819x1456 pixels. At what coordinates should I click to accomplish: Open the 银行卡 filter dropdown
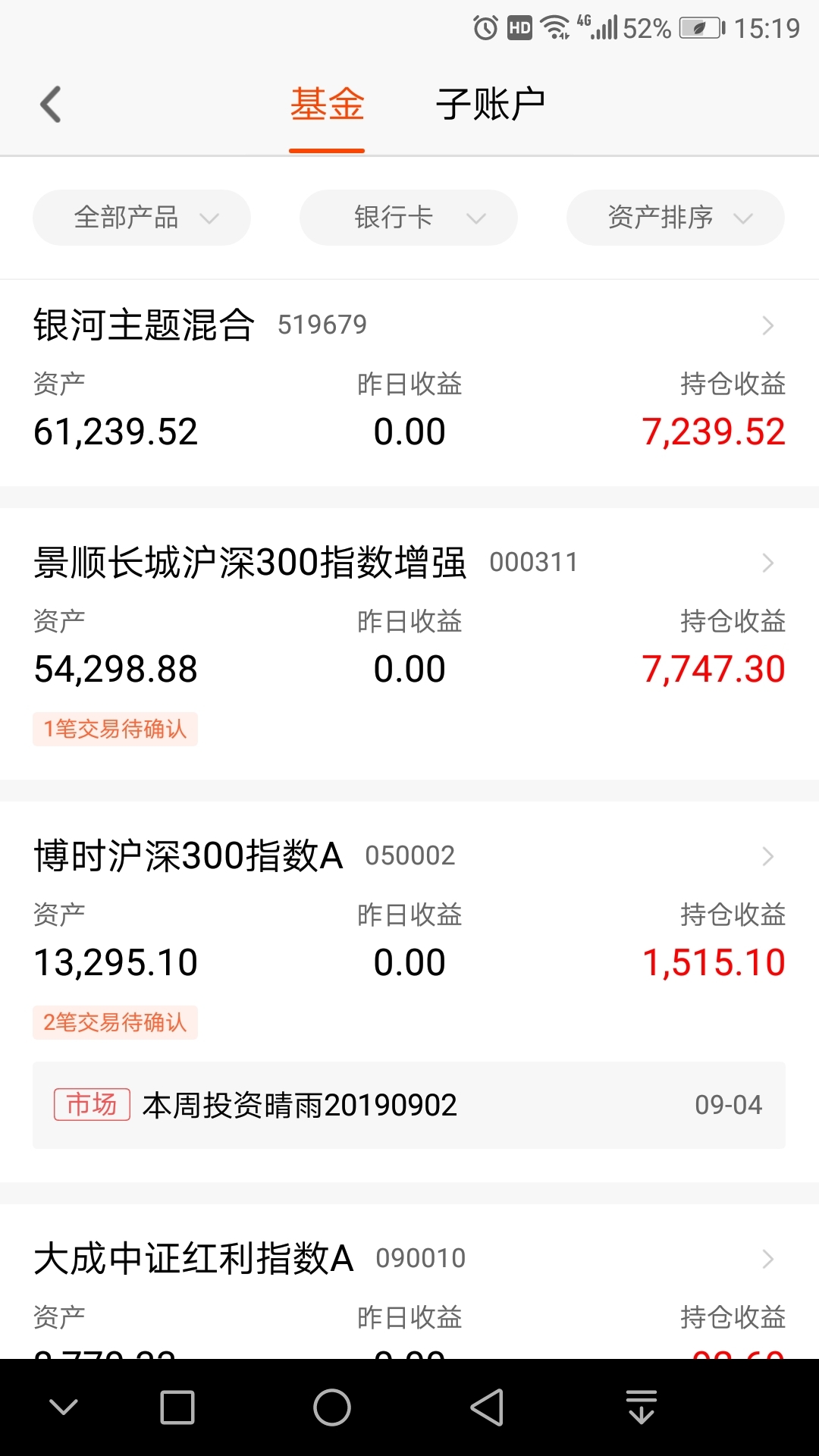[409, 218]
